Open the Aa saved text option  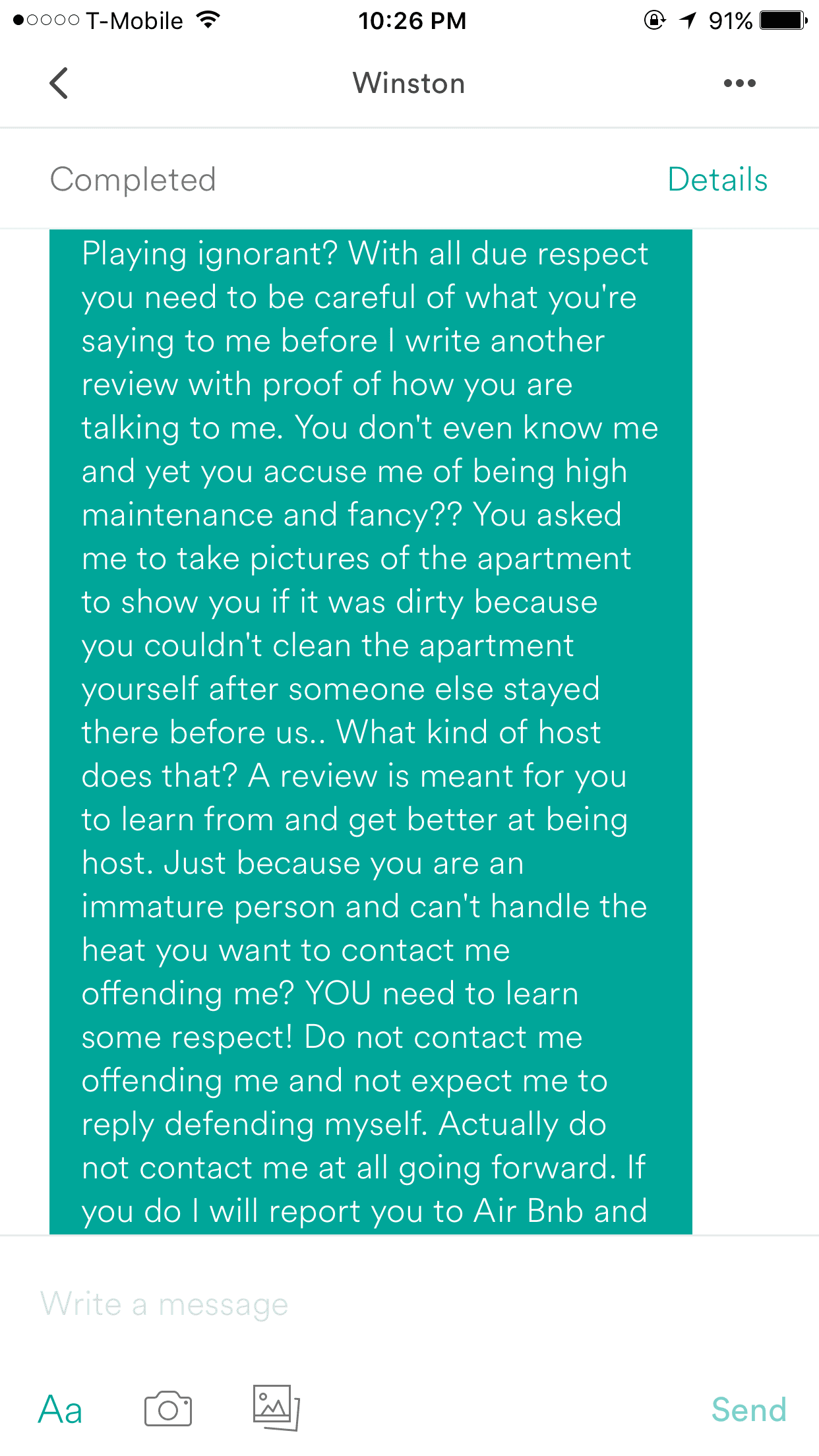pos(60,1410)
